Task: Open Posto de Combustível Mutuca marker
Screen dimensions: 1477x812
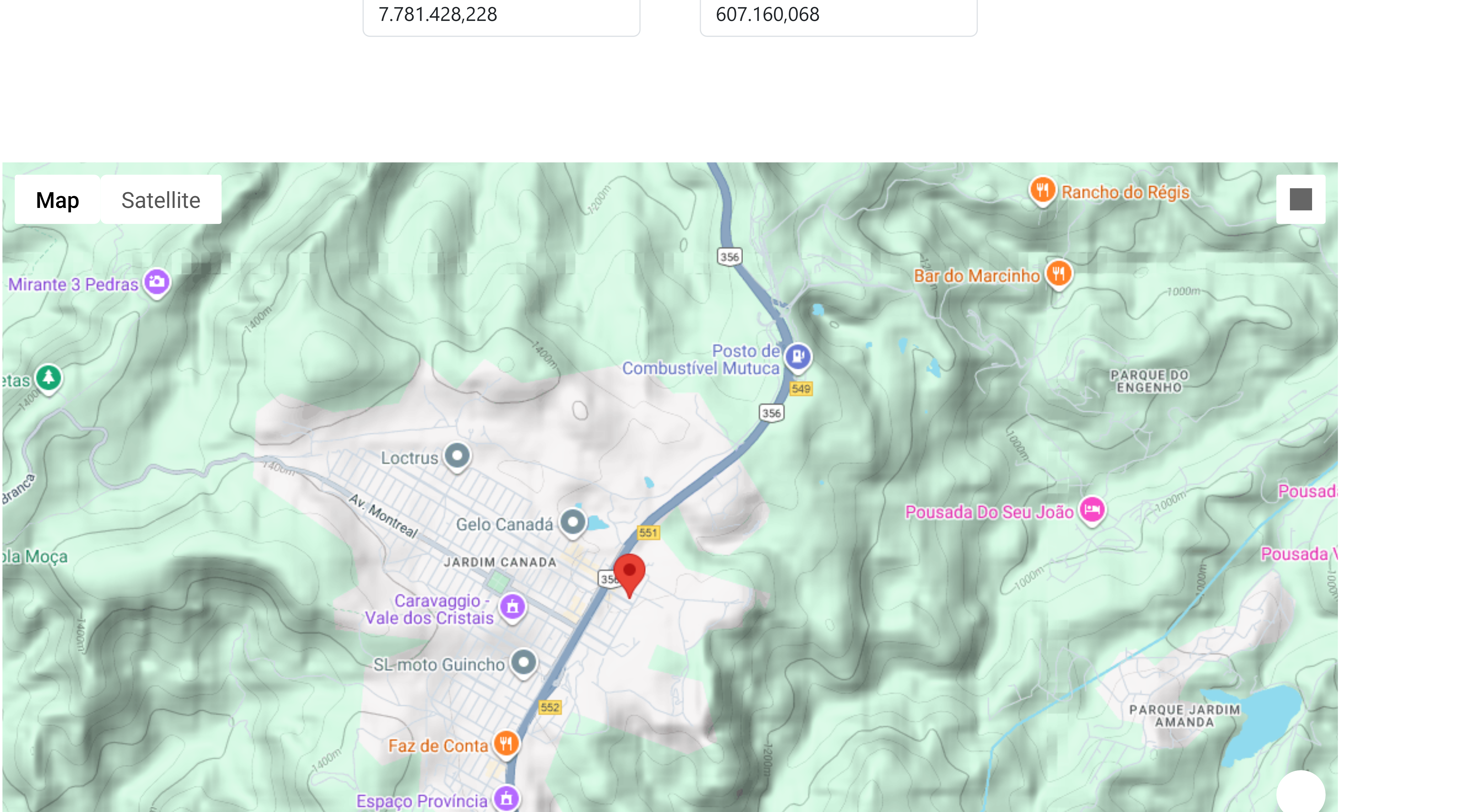Action: click(798, 357)
